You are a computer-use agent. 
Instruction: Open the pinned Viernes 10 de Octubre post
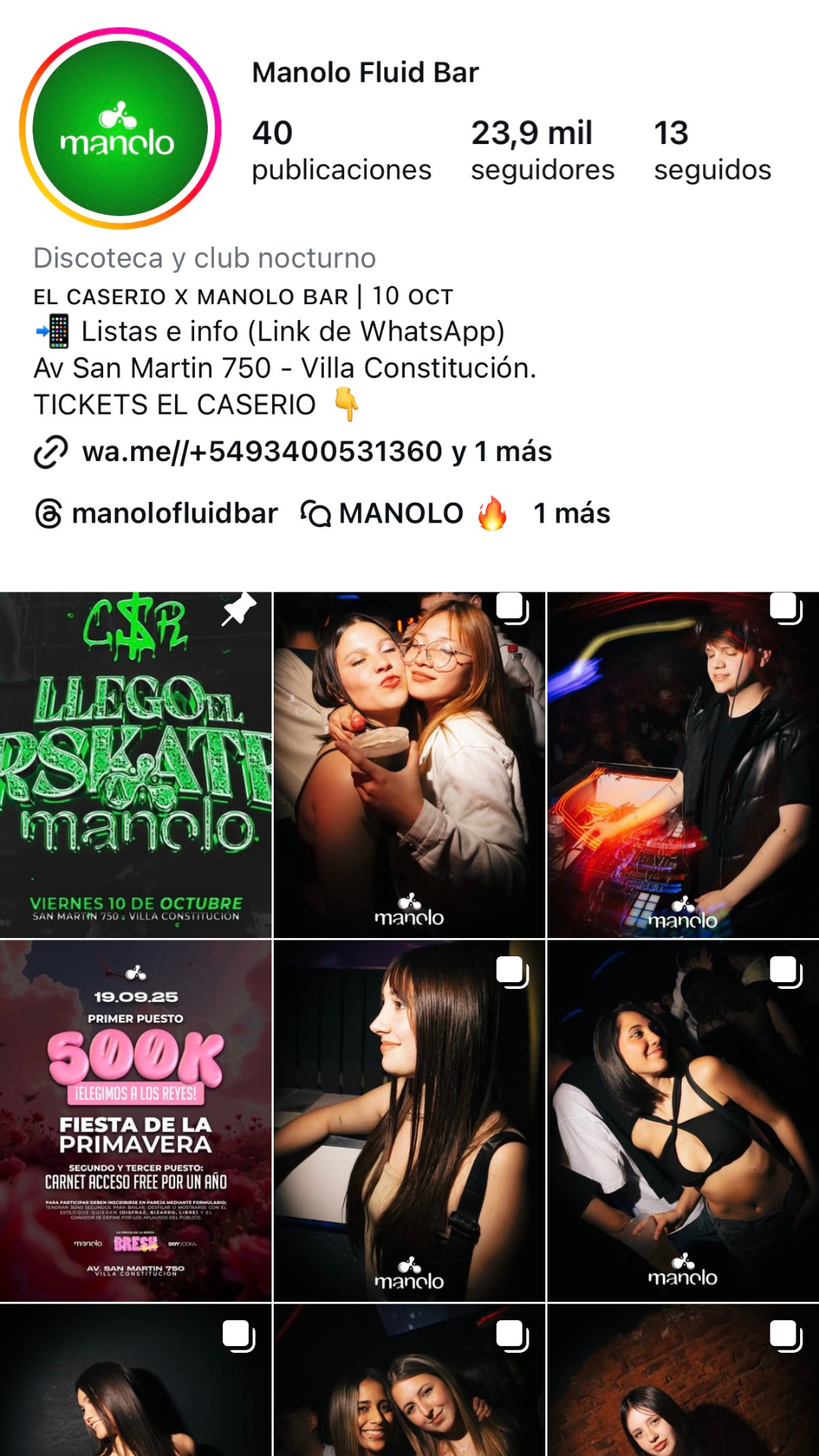point(136,764)
